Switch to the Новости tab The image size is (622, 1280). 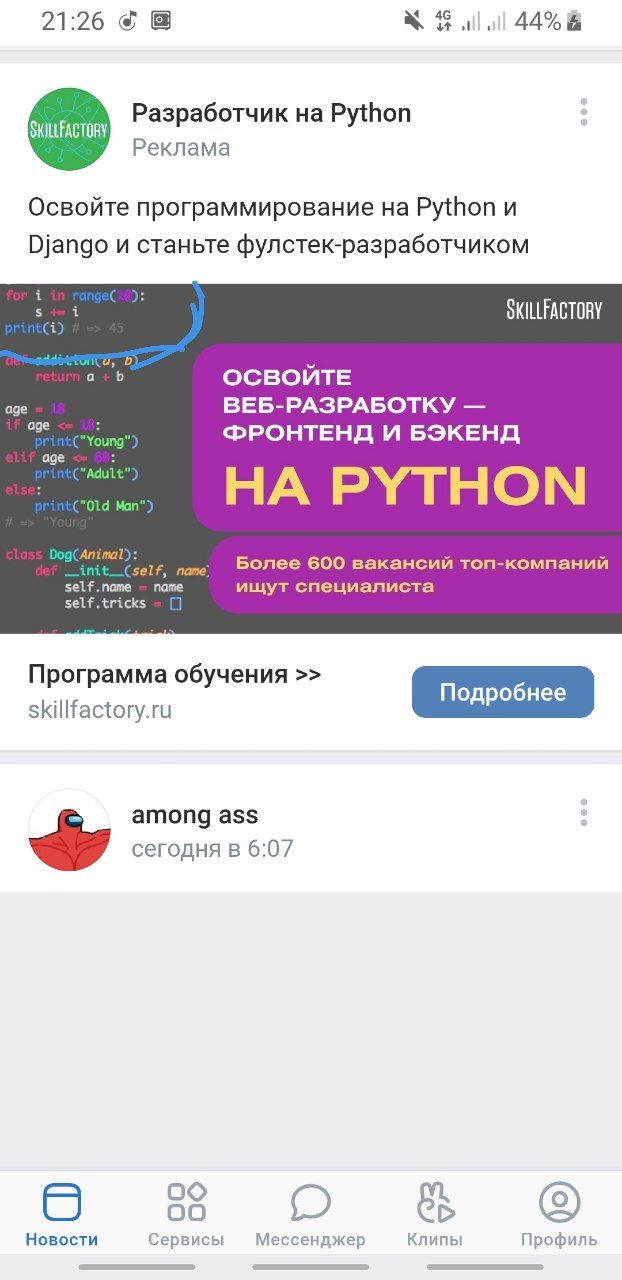pyautogui.click(x=62, y=1214)
